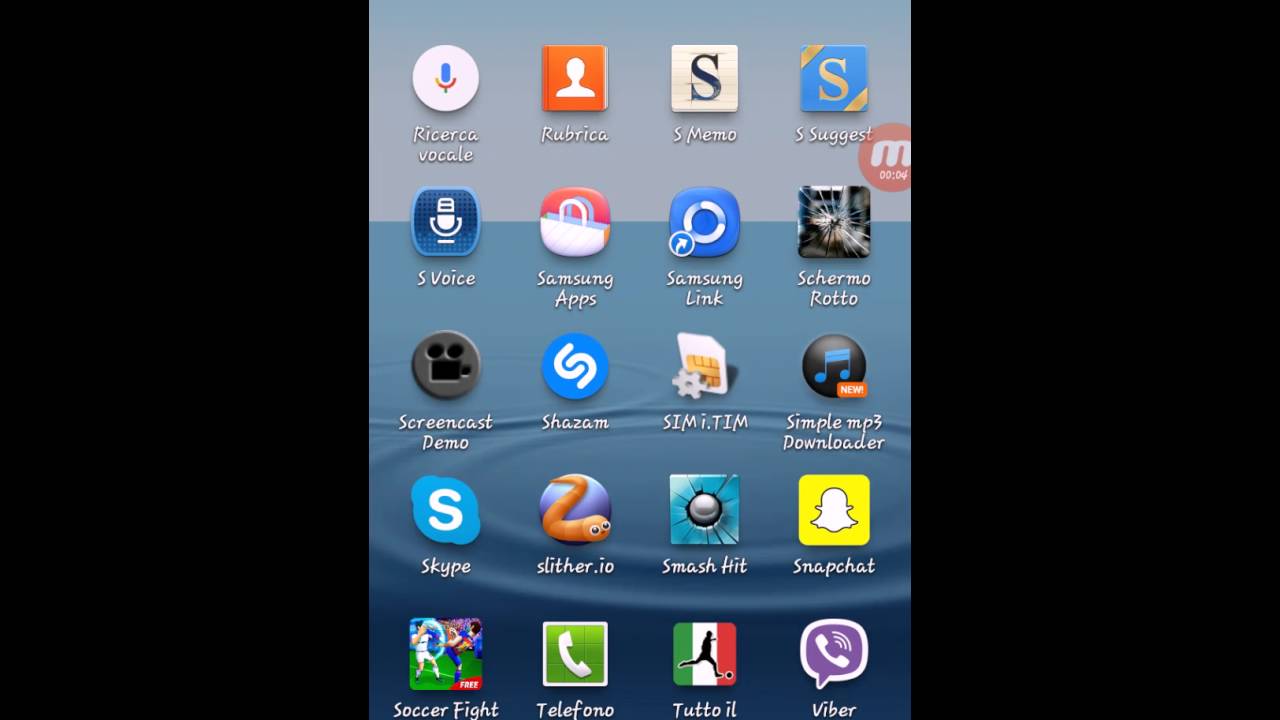The image size is (1280, 720).
Task: Open S Suggest app
Action: pyautogui.click(x=833, y=79)
